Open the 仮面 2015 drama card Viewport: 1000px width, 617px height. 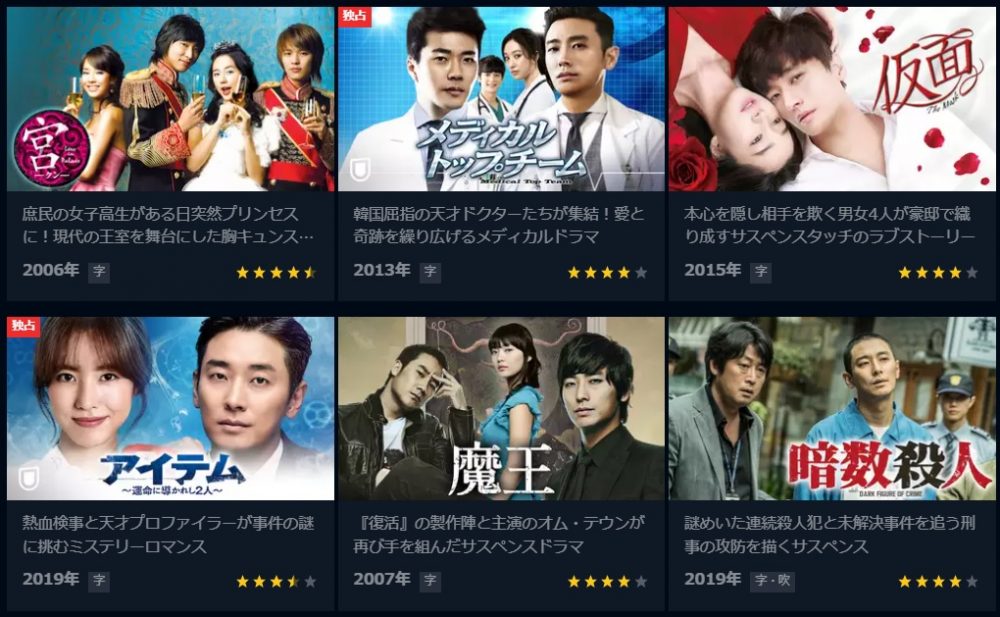pyautogui.click(x=832, y=100)
